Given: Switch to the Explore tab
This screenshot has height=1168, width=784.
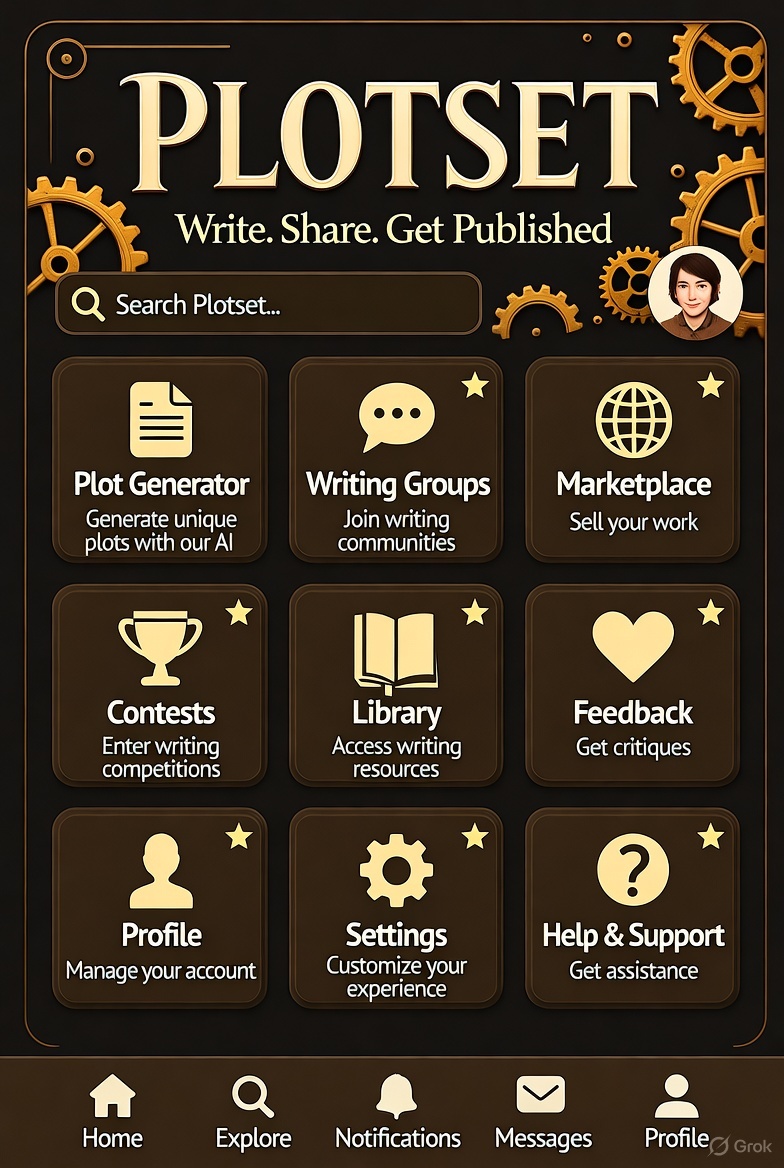Looking at the screenshot, I should coord(253,1112).
